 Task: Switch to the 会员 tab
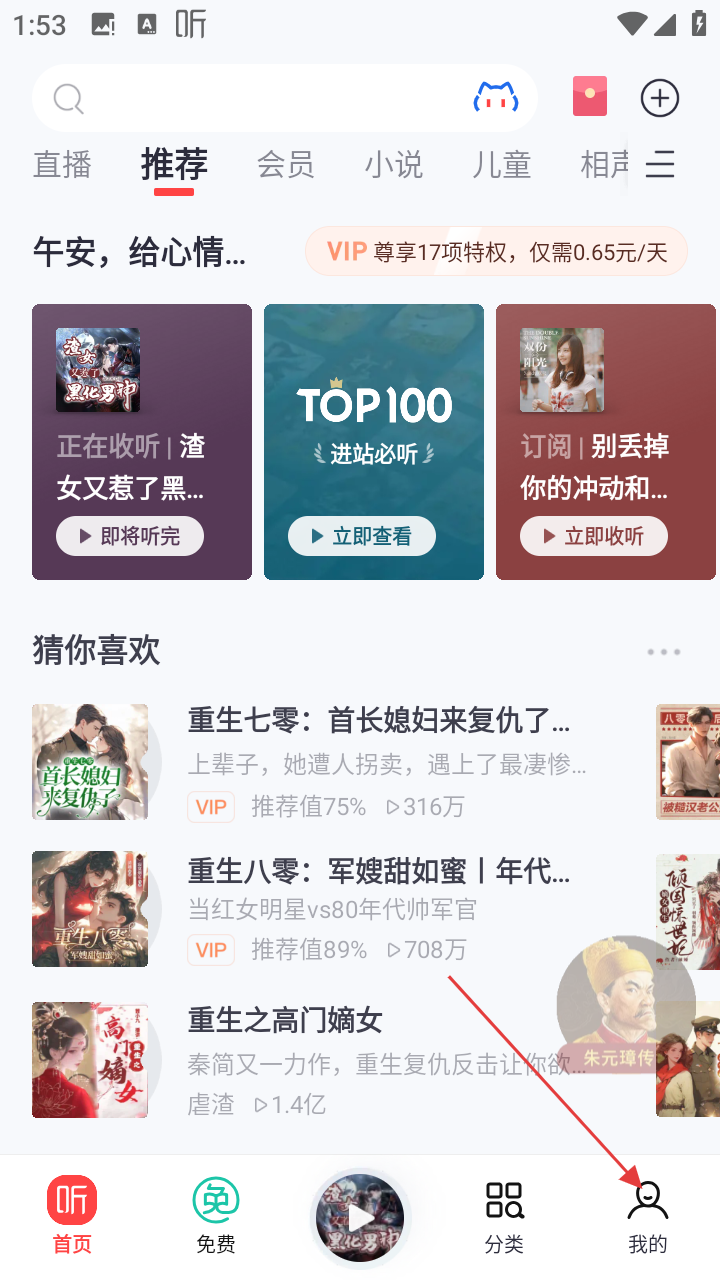pos(285,165)
